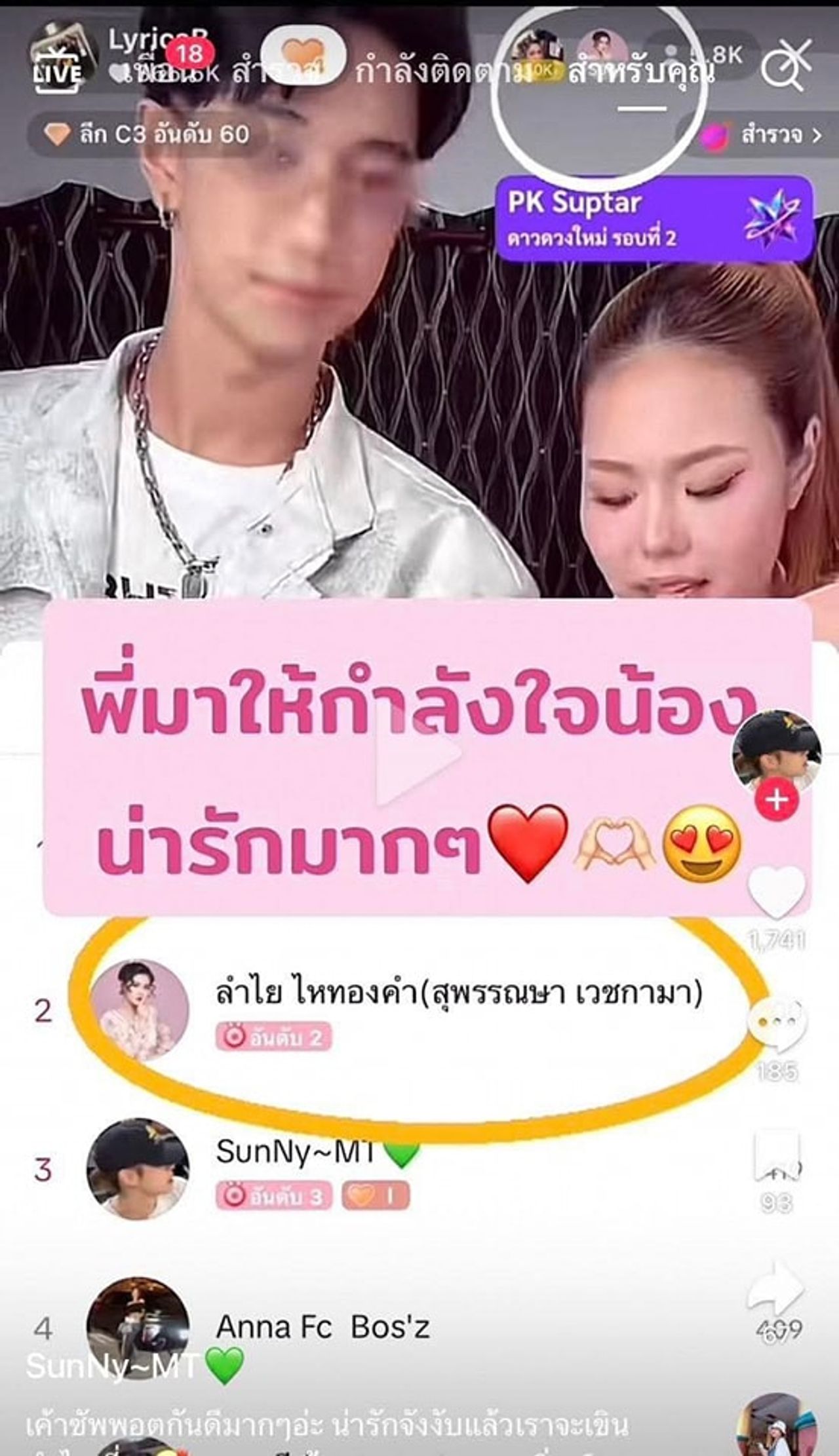Follow the creator with the red plus
The height and width of the screenshot is (1456, 839).
[777, 800]
